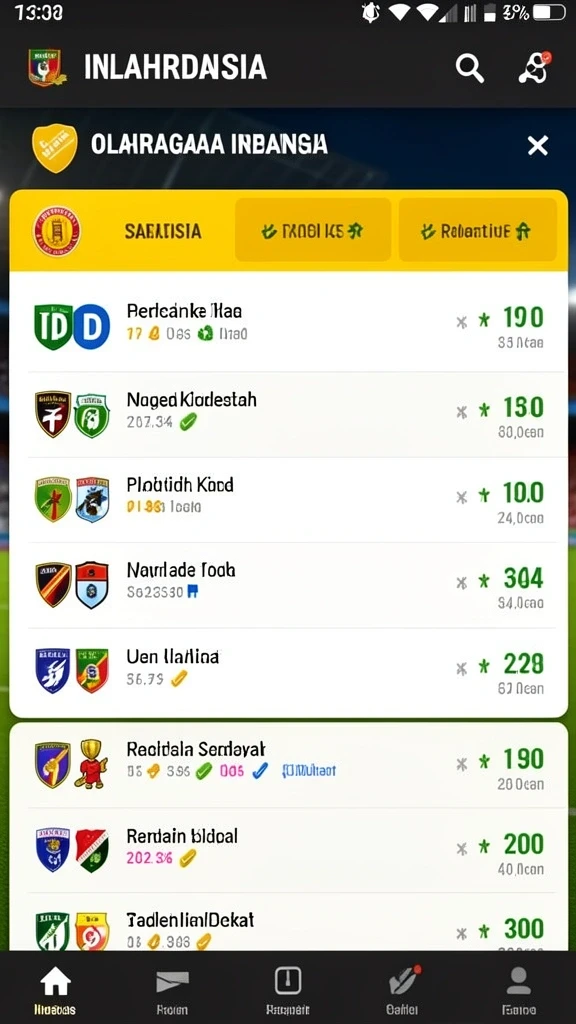This screenshot has height=1024, width=576.
Task: Open the Rerdain bldoal match row
Action: (x=288, y=850)
